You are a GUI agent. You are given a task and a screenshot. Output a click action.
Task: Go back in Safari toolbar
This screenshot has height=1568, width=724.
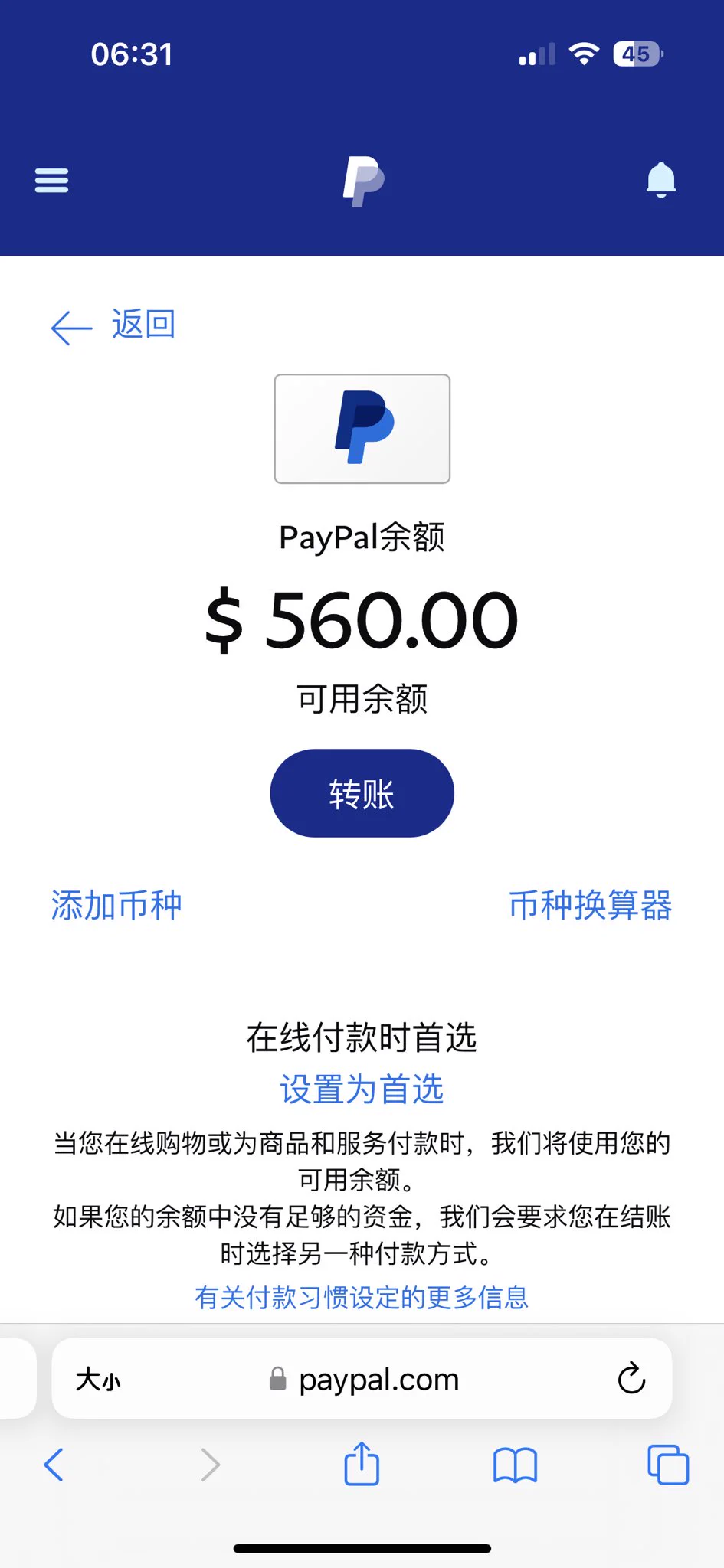coord(54,1465)
